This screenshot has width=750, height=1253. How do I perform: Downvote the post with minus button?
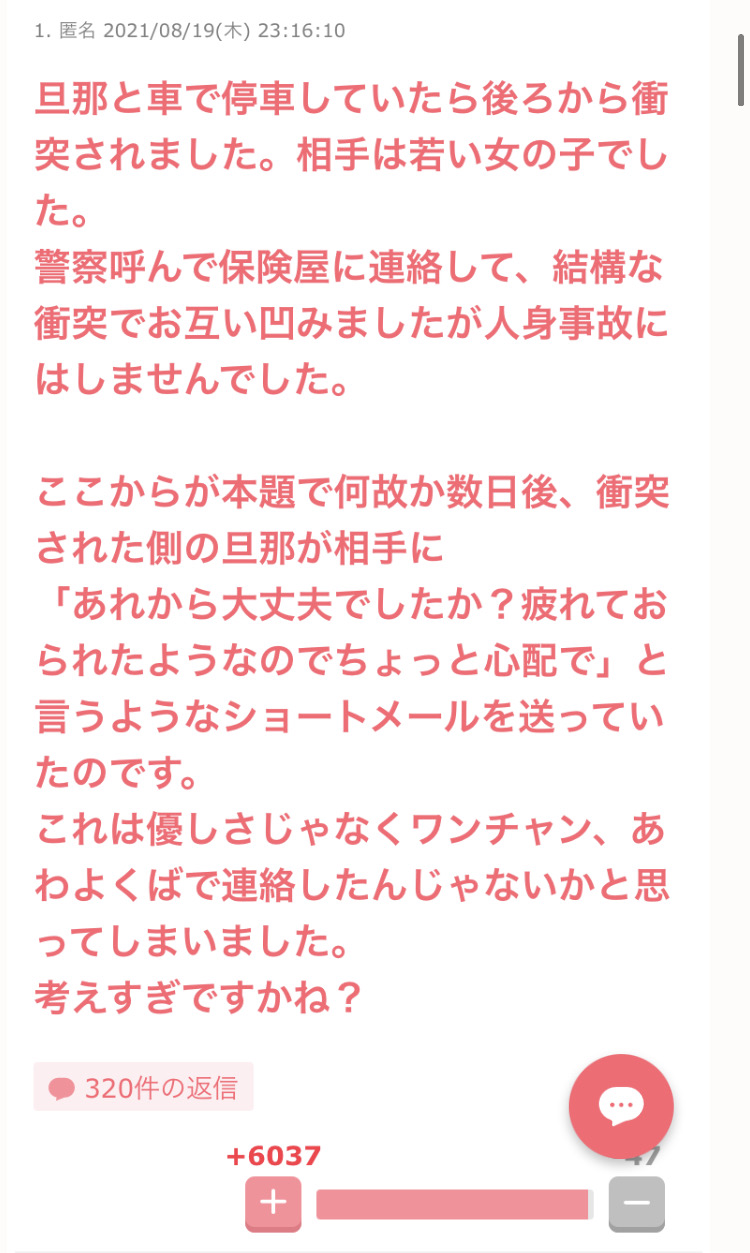[637, 1203]
